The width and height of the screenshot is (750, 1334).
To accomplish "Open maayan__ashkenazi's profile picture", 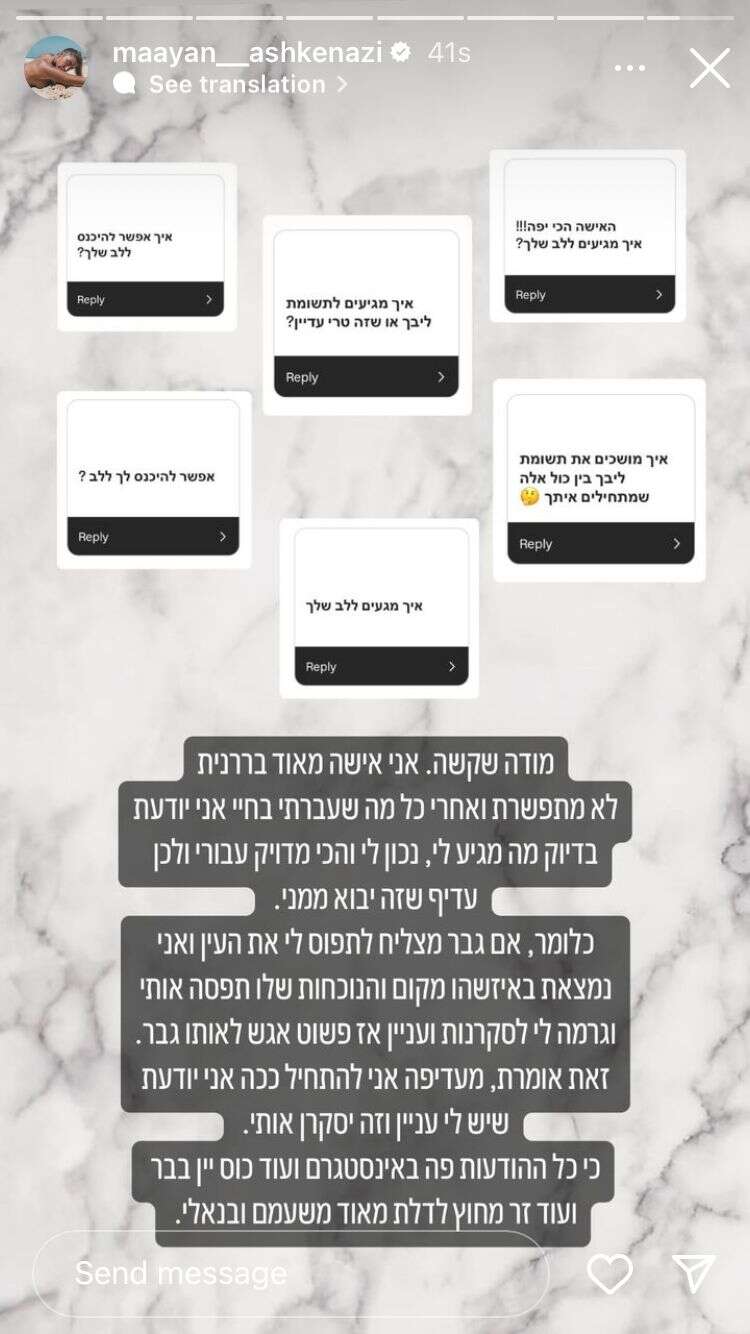I will (56, 68).
